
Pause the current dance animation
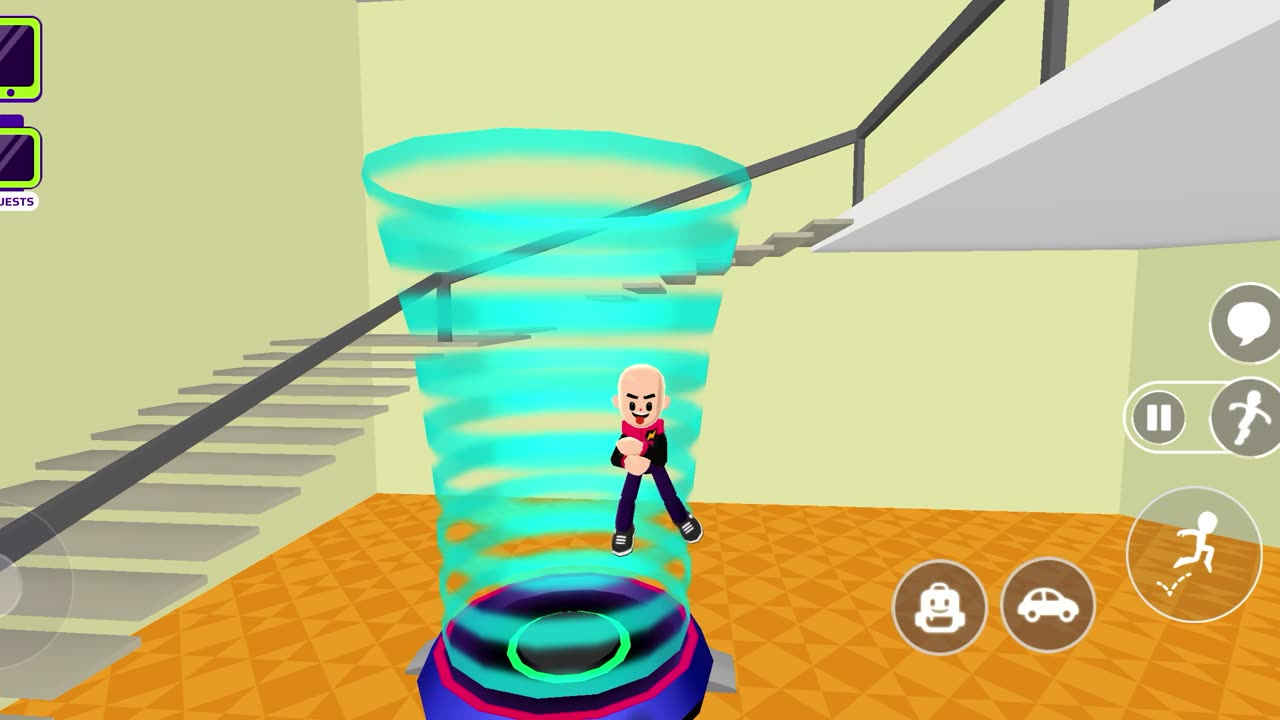(1158, 417)
